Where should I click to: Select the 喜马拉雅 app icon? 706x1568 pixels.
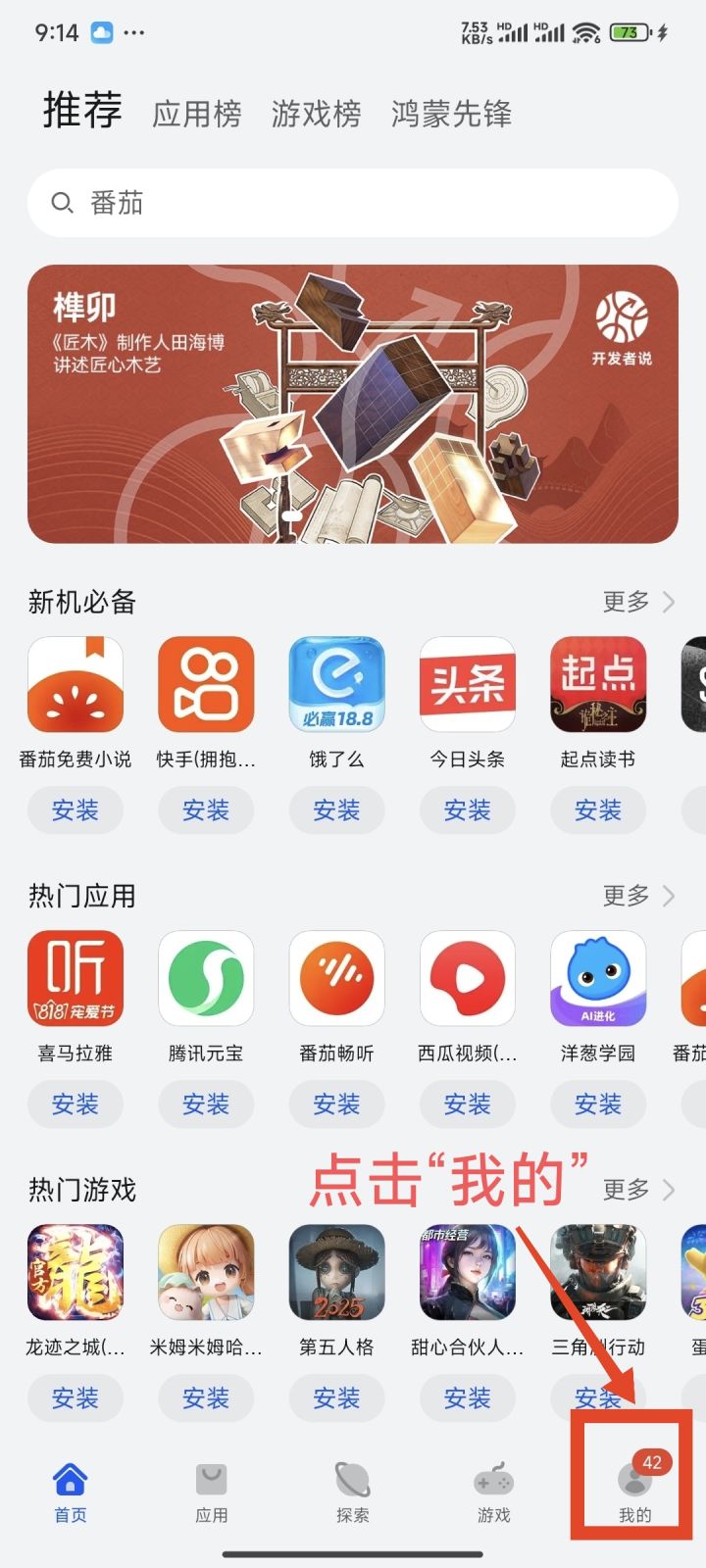[x=76, y=978]
